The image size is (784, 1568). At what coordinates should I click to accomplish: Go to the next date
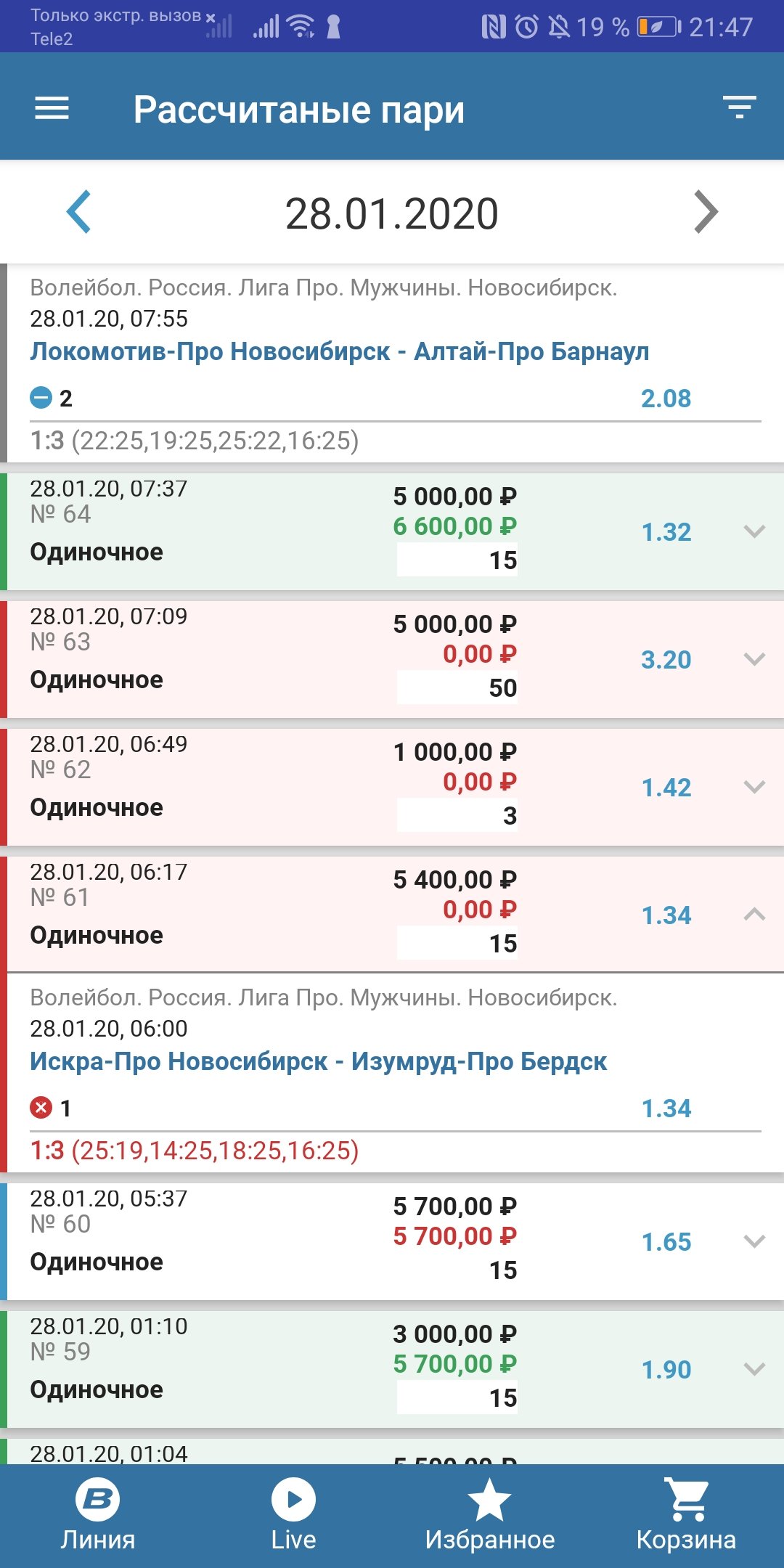[x=706, y=212]
